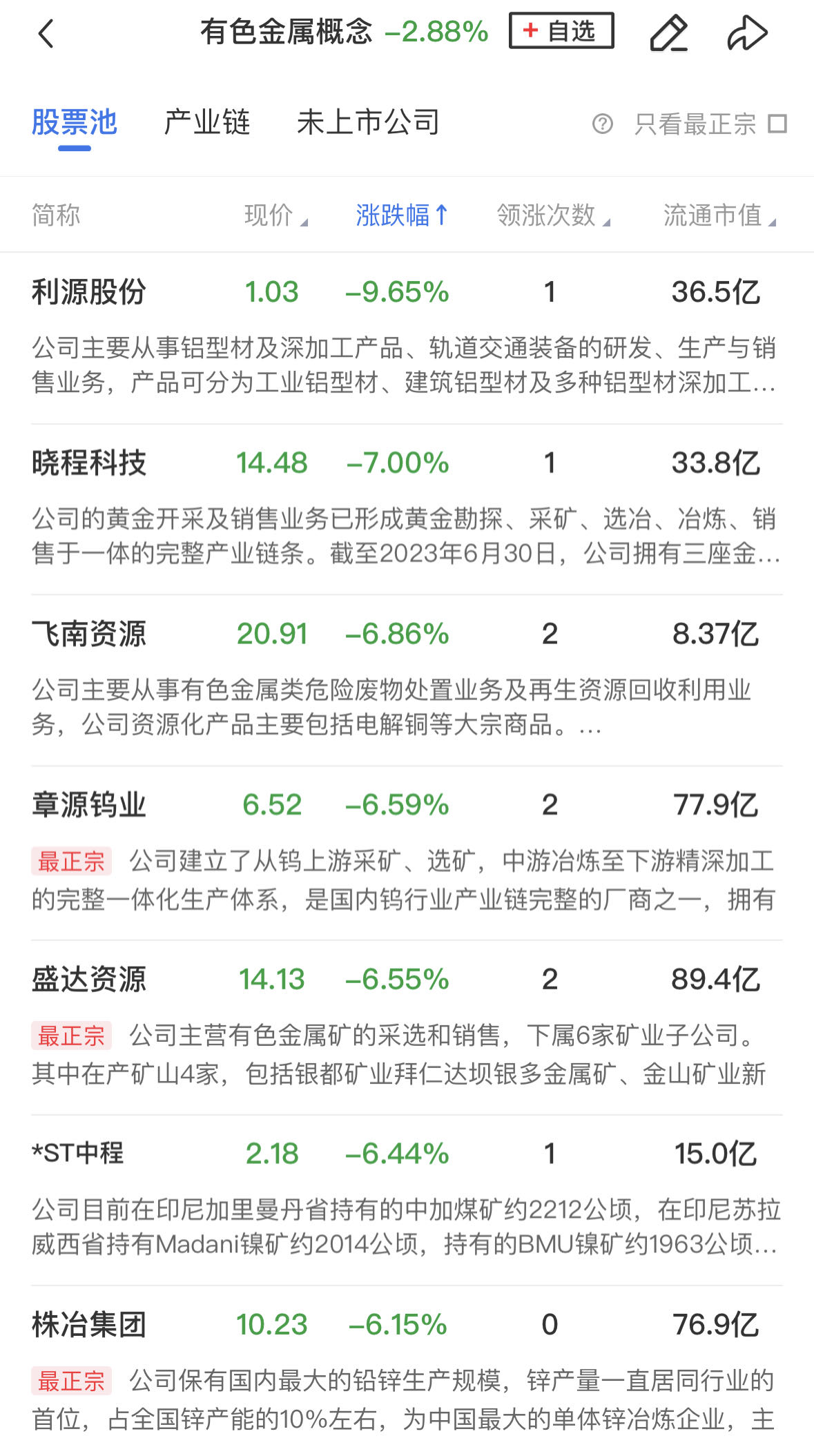This screenshot has width=814, height=1456.
Task: Tick the 只看最正宗 checkbox
Action: [778, 124]
